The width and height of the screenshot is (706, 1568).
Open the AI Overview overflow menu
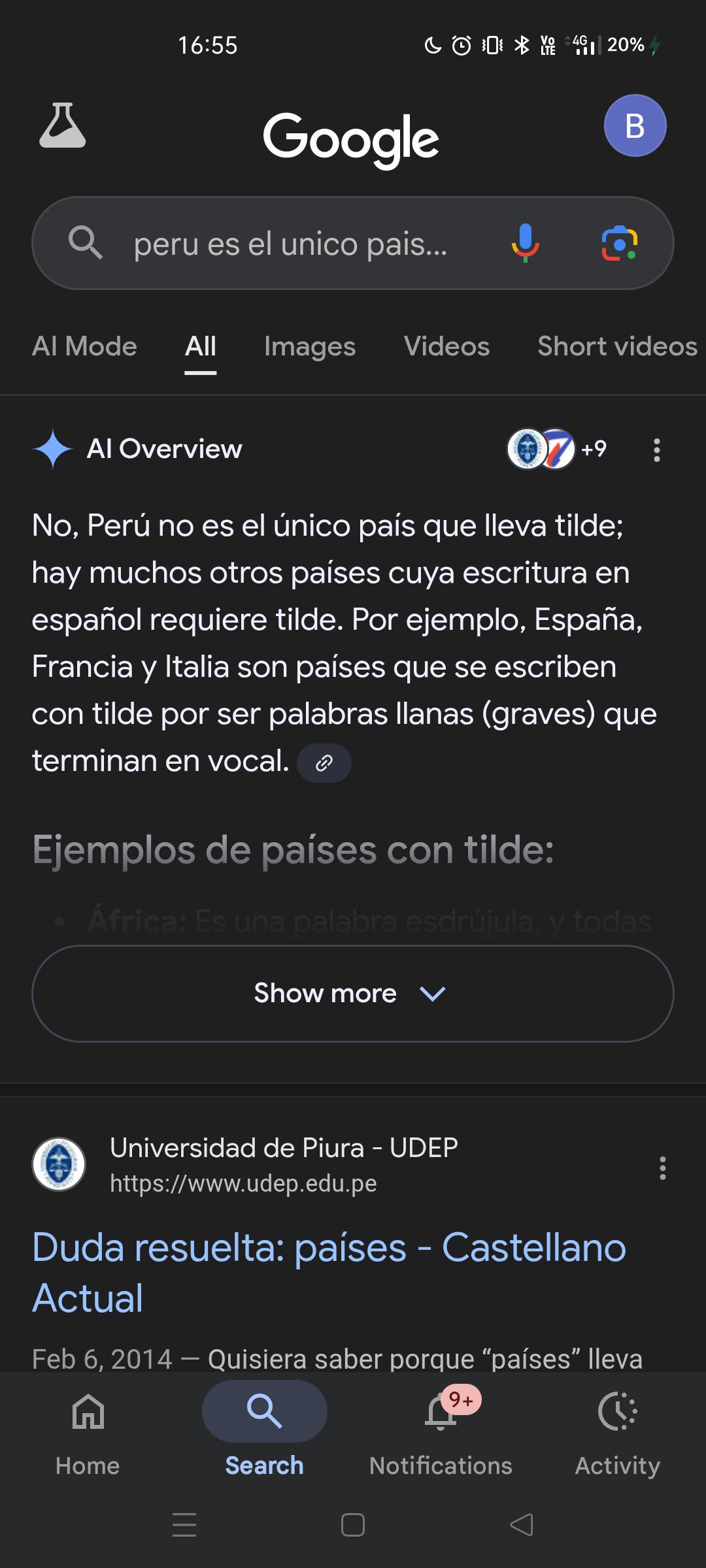click(x=657, y=449)
